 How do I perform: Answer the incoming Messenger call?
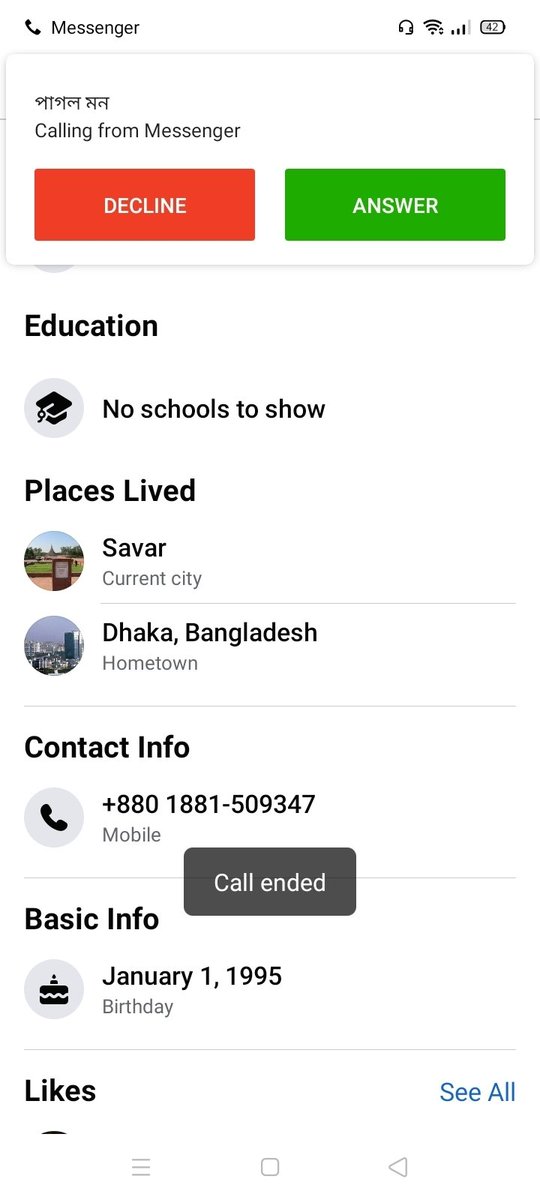tap(395, 205)
